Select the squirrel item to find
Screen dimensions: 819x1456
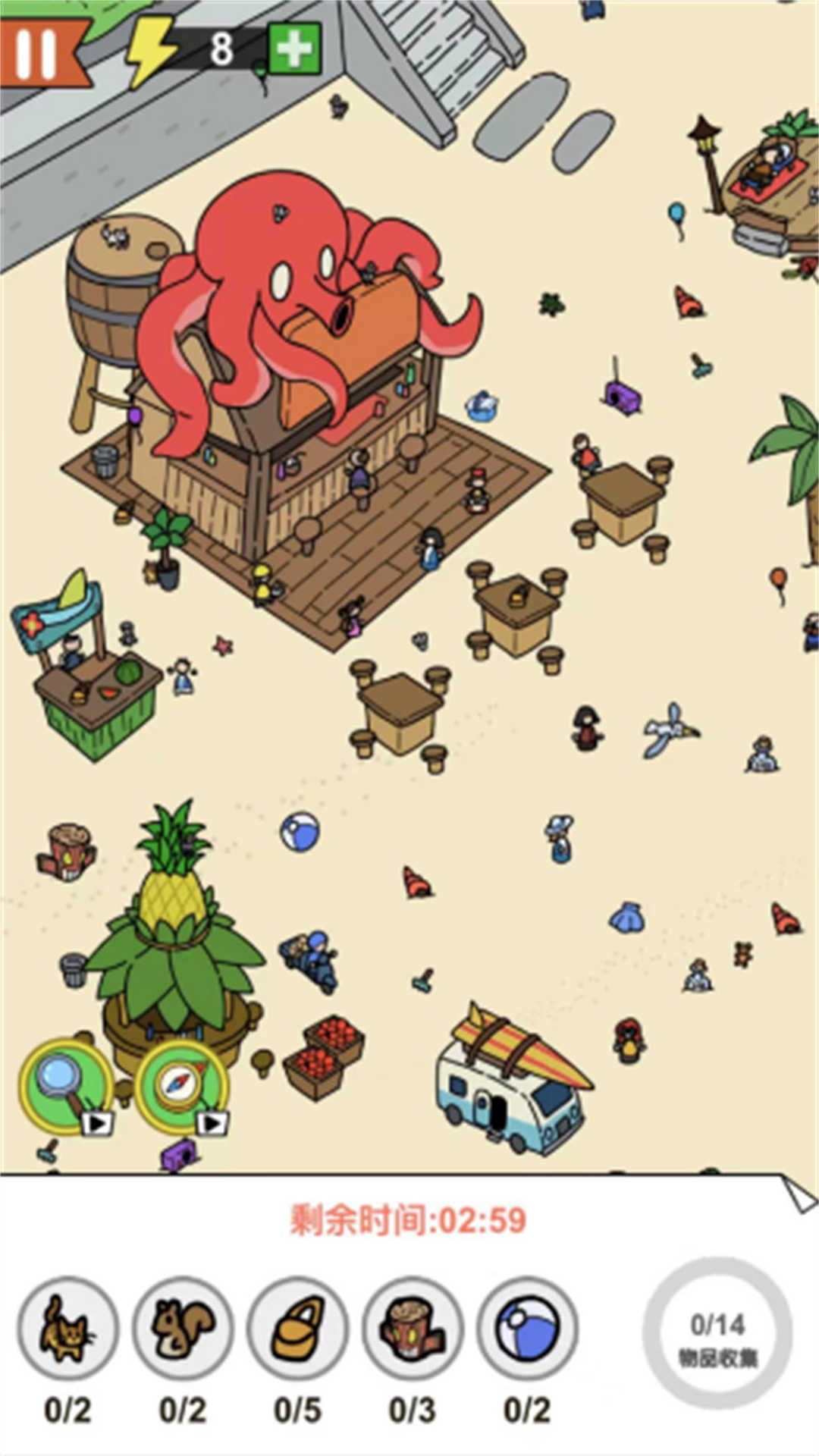[183, 1328]
